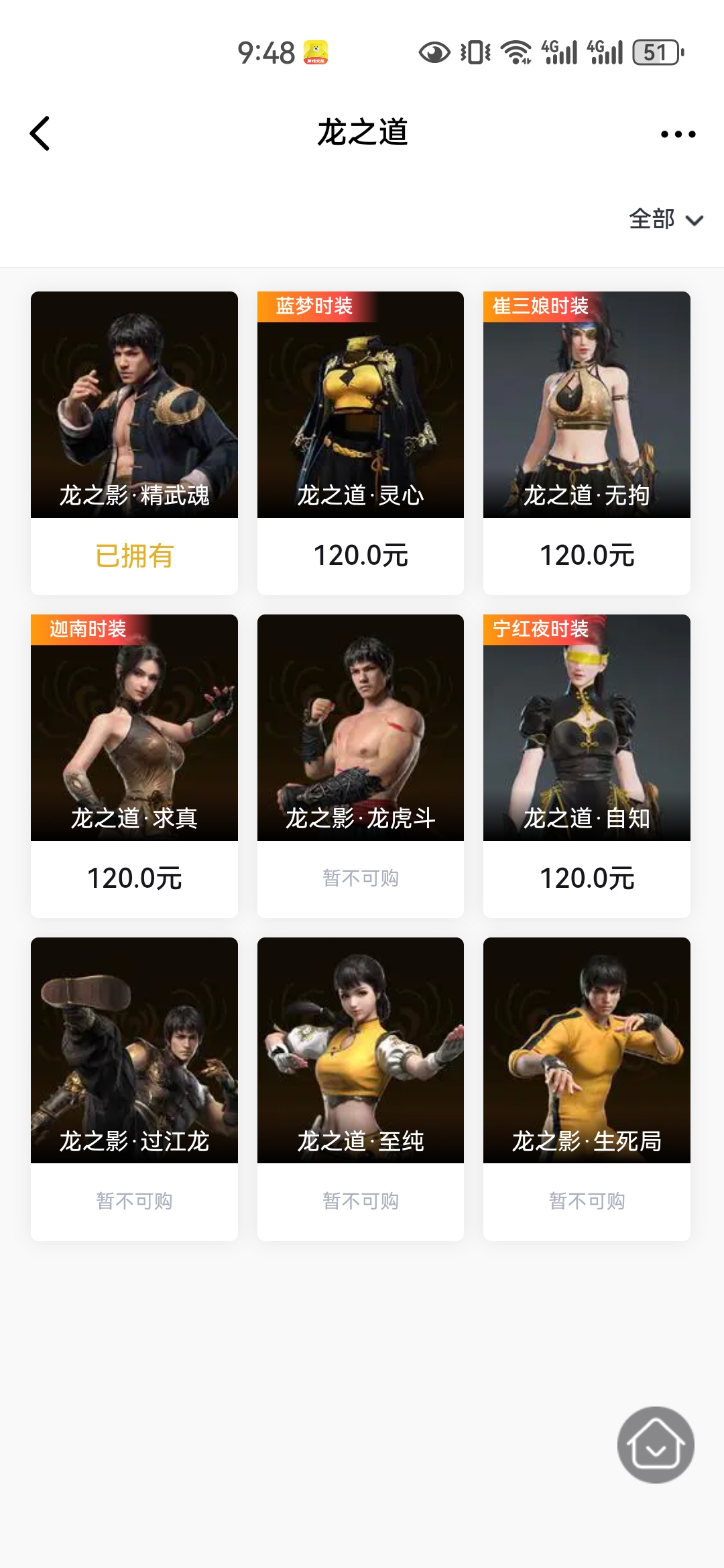The height and width of the screenshot is (1568, 724).
Task: Expand the 全部 filter dropdown
Action: (665, 219)
